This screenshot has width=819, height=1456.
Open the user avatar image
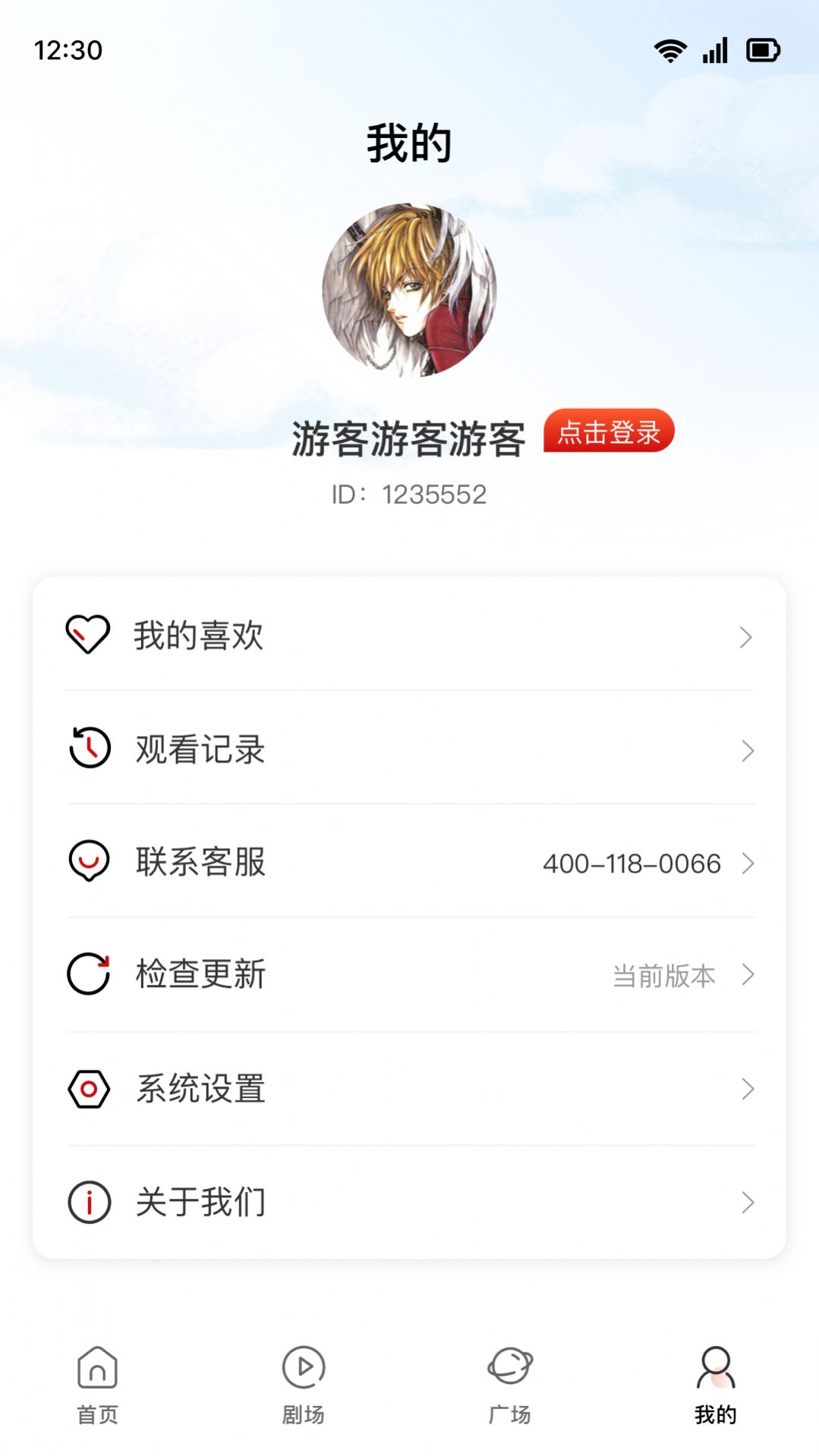pos(409,288)
